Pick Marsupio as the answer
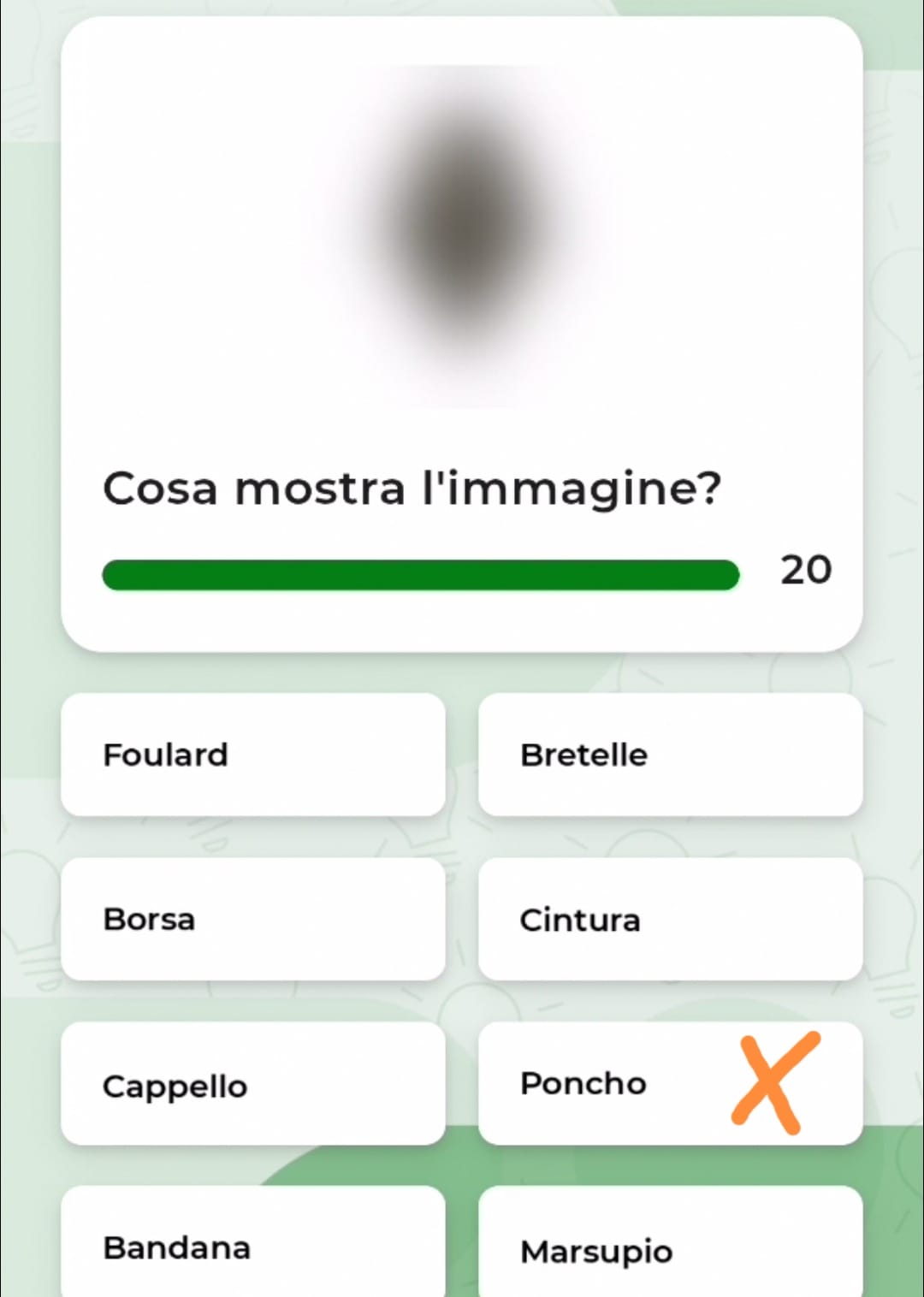This screenshot has height=1297, width=924. (670, 1247)
